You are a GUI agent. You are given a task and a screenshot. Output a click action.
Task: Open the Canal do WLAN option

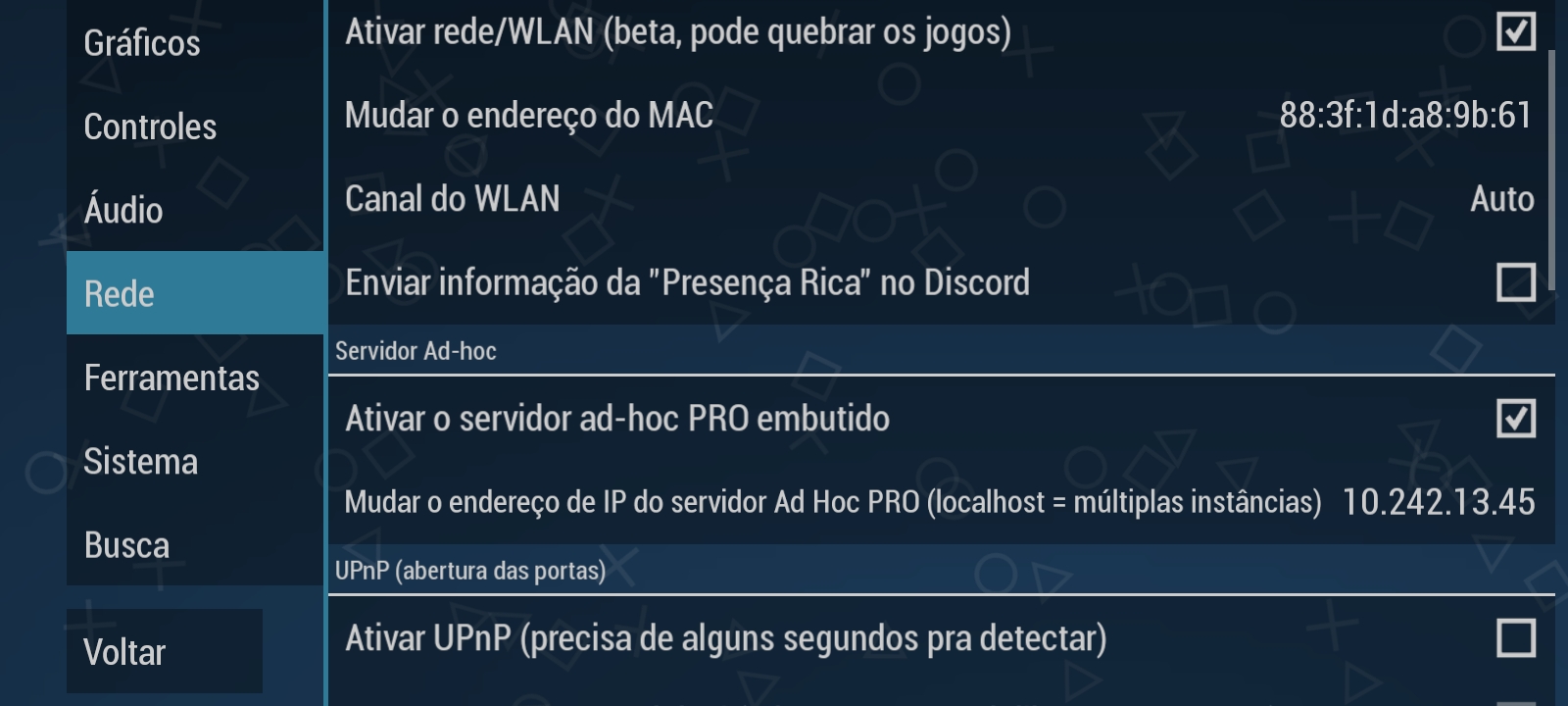(941, 199)
